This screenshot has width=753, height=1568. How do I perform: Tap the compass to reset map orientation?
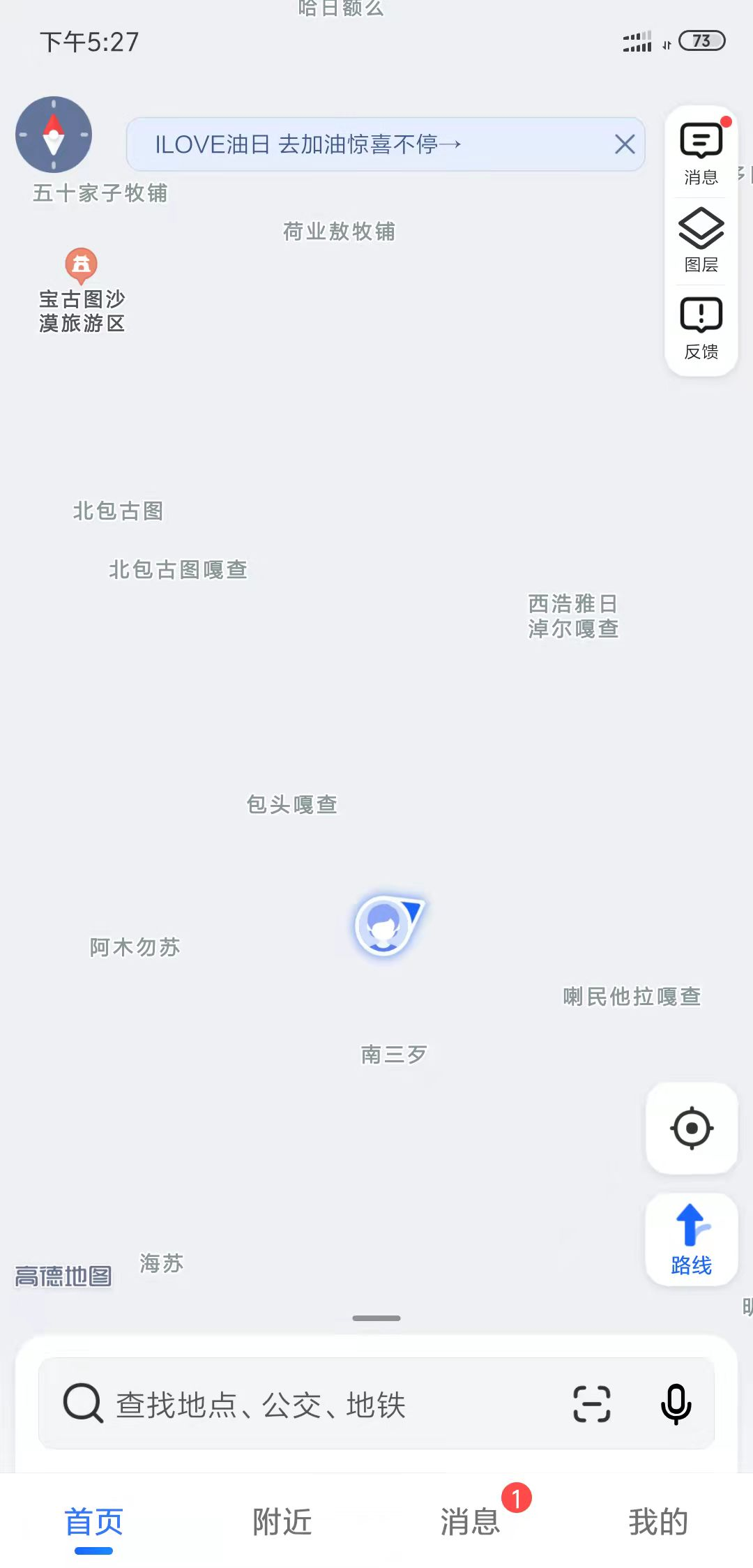coord(54,135)
